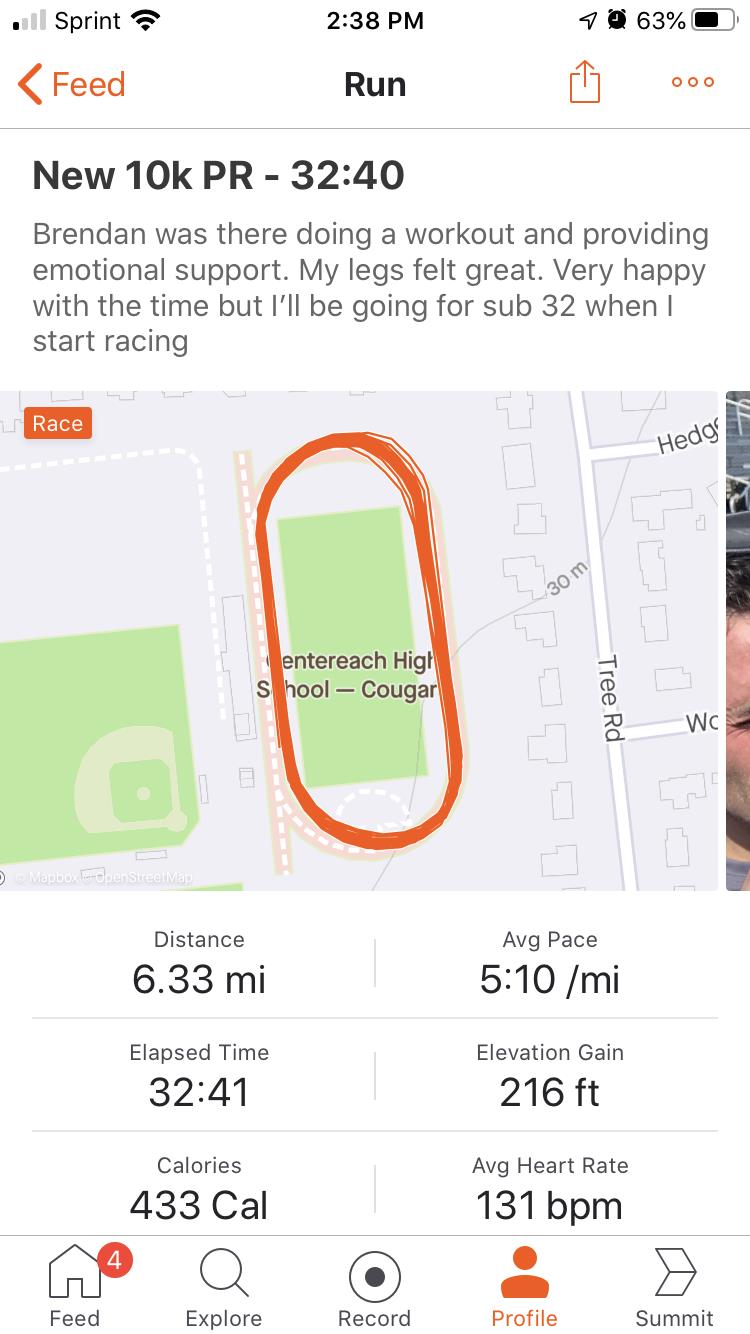Open the three-dot overflow menu
This screenshot has width=750, height=1334.
(x=693, y=83)
